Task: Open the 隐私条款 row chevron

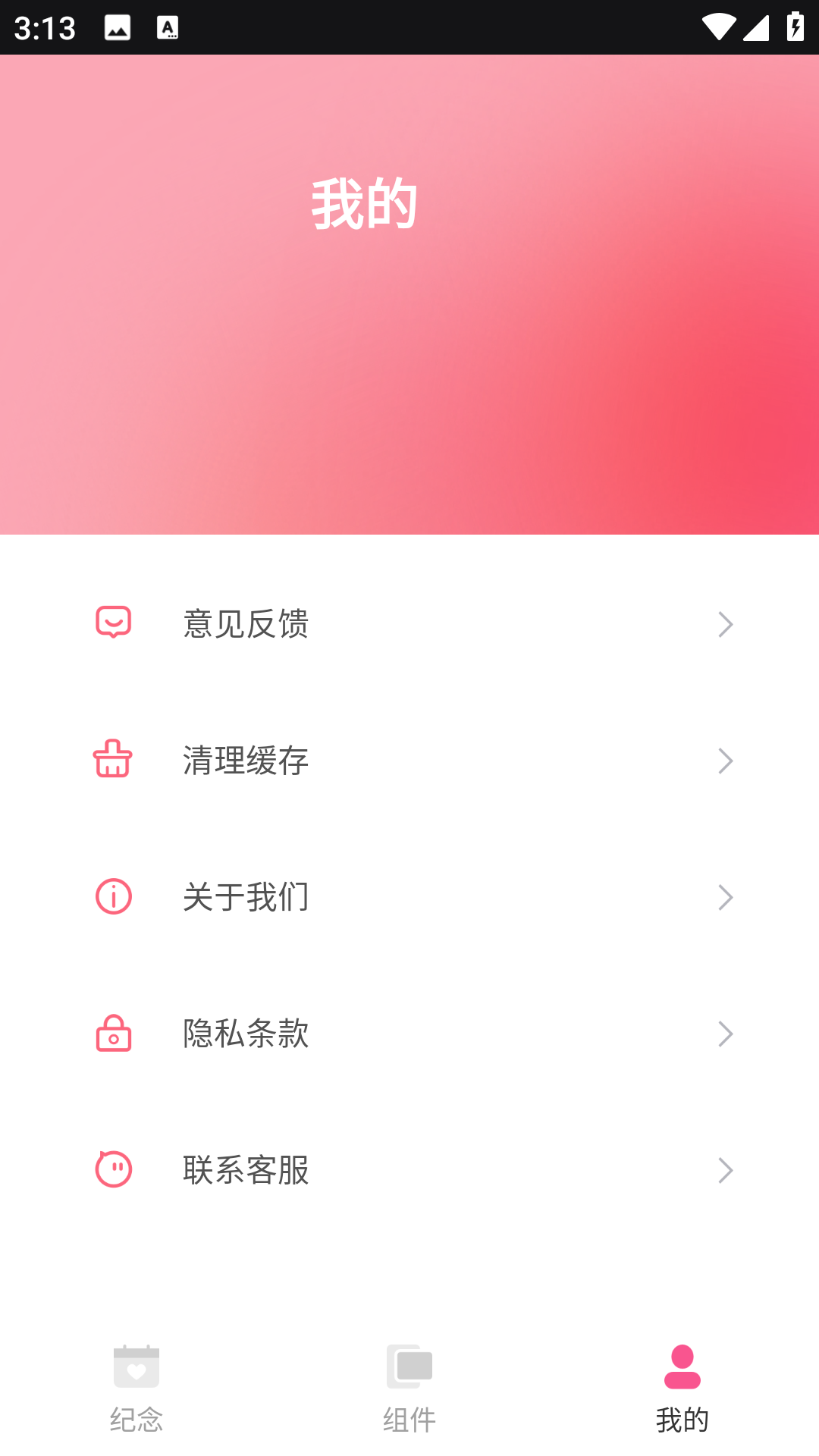Action: click(x=726, y=1033)
